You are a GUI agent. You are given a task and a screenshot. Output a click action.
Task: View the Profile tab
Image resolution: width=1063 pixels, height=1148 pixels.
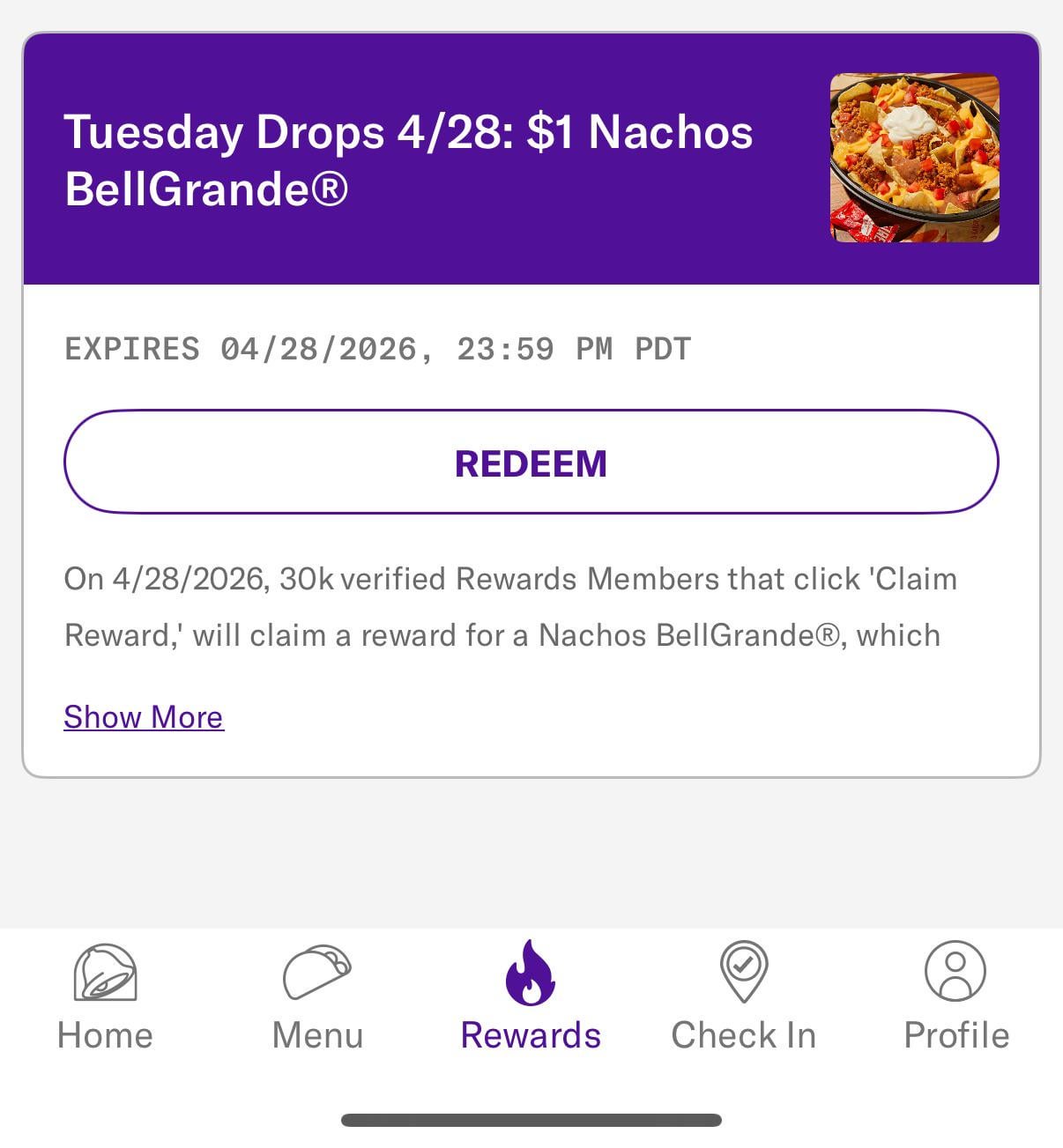tap(956, 997)
